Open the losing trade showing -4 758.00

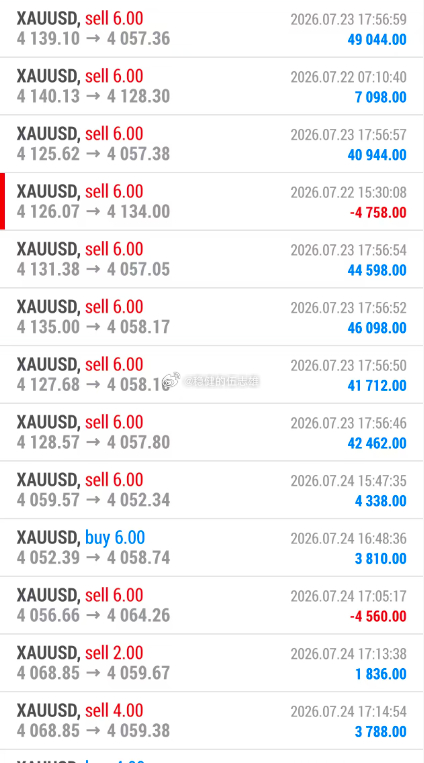tap(212, 201)
